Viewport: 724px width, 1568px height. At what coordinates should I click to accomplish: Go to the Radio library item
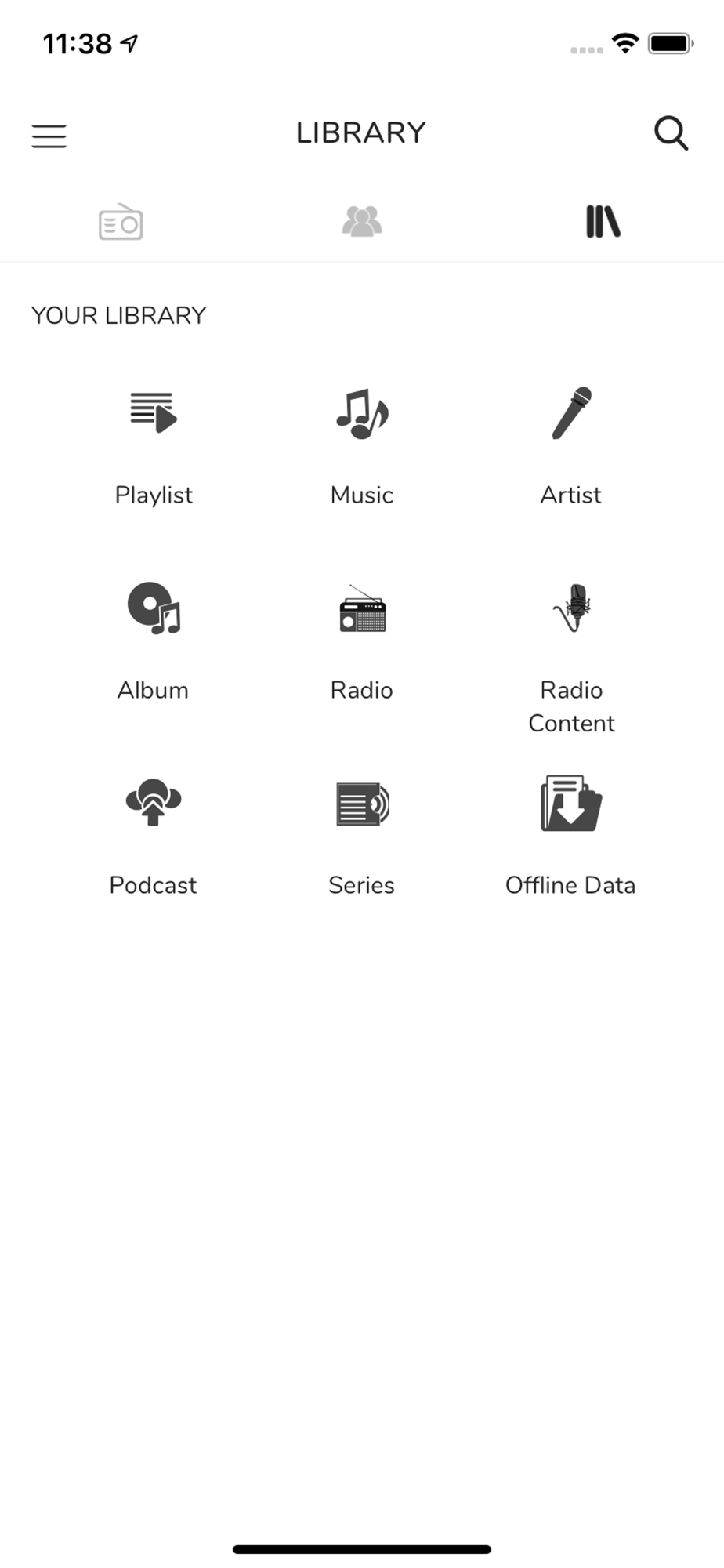[x=362, y=640]
